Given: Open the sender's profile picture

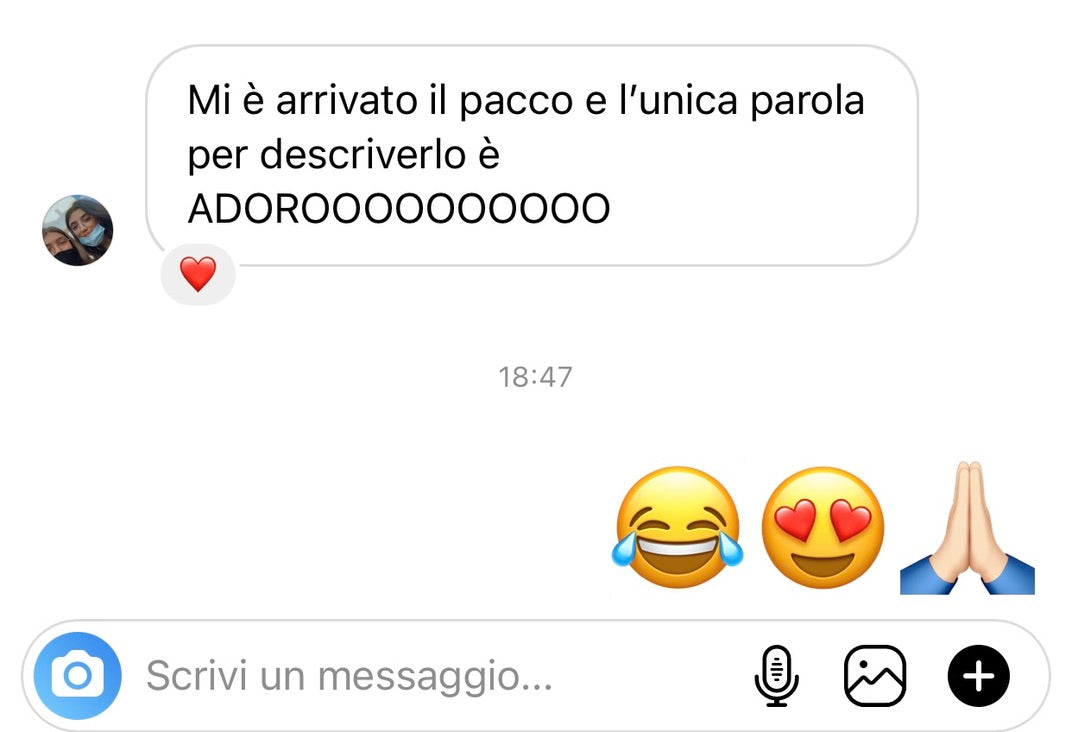Looking at the screenshot, I should click(x=77, y=230).
